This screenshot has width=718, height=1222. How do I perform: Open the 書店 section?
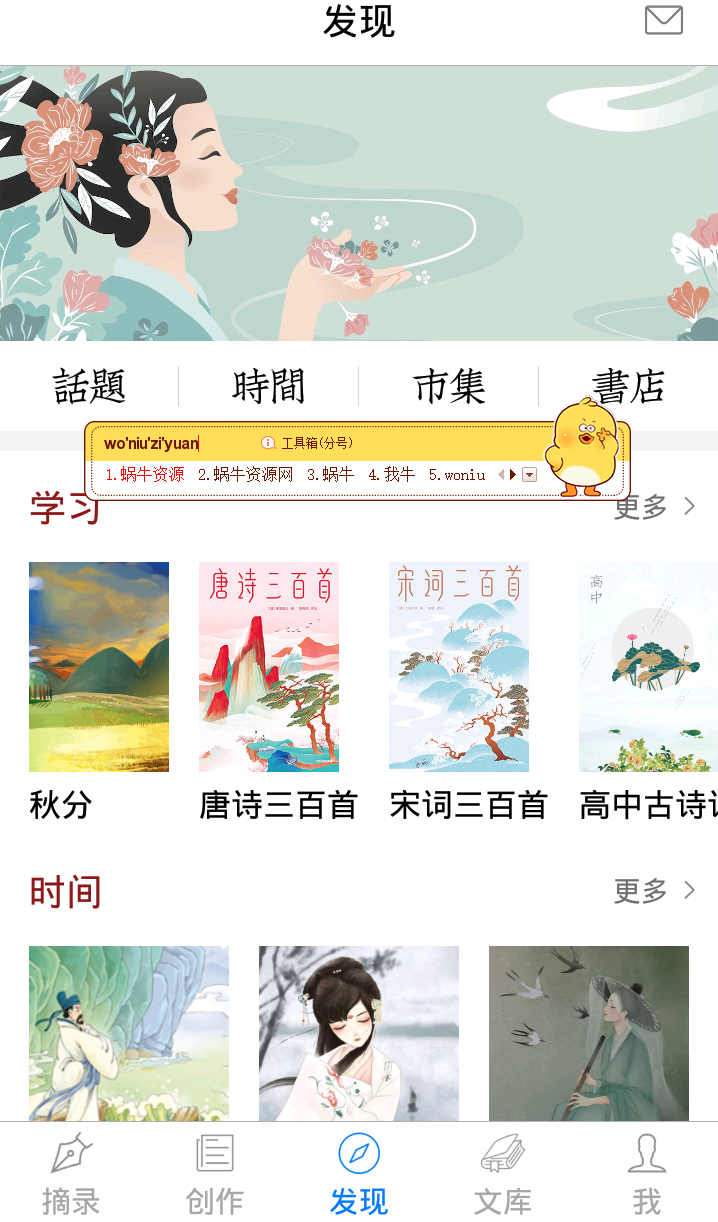(628, 386)
